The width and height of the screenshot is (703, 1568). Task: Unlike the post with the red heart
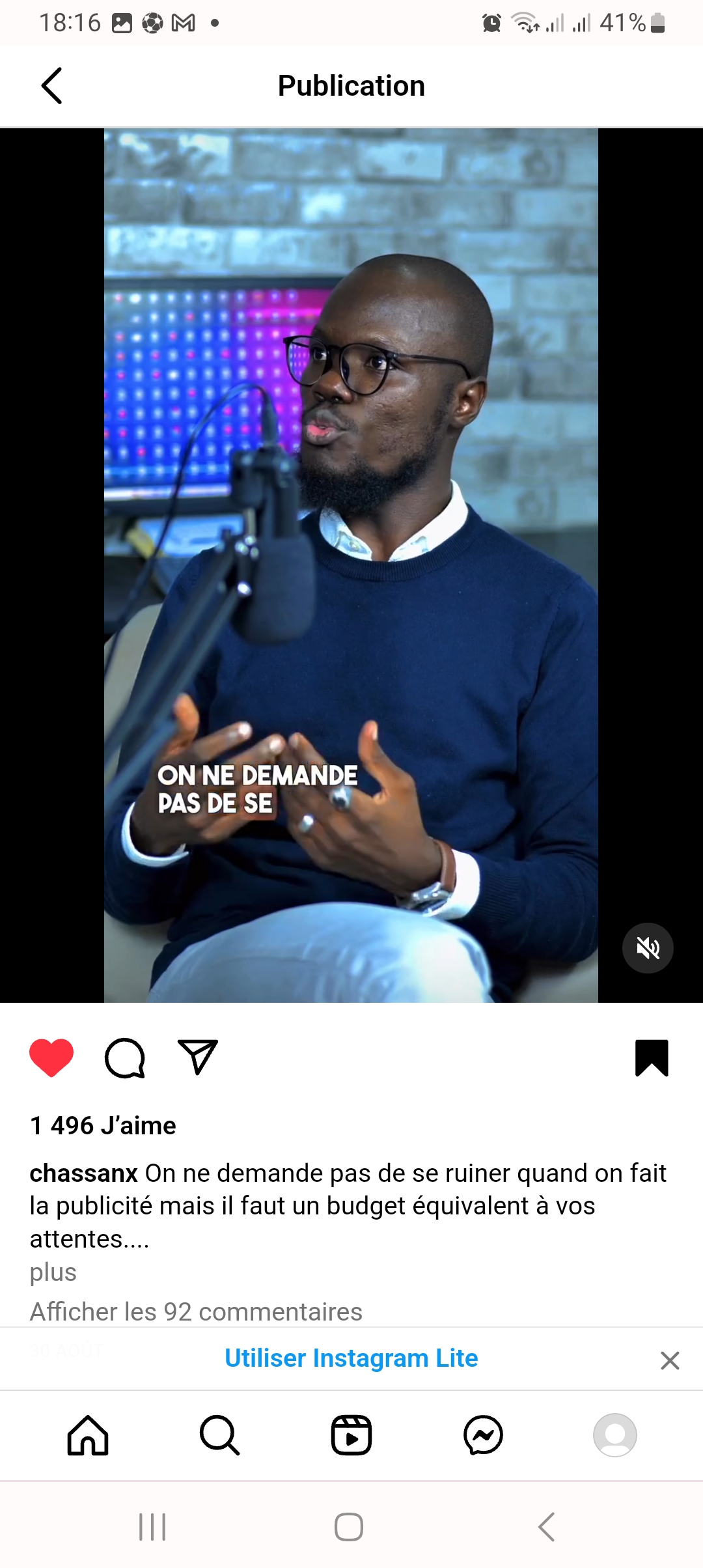pos(51,1057)
